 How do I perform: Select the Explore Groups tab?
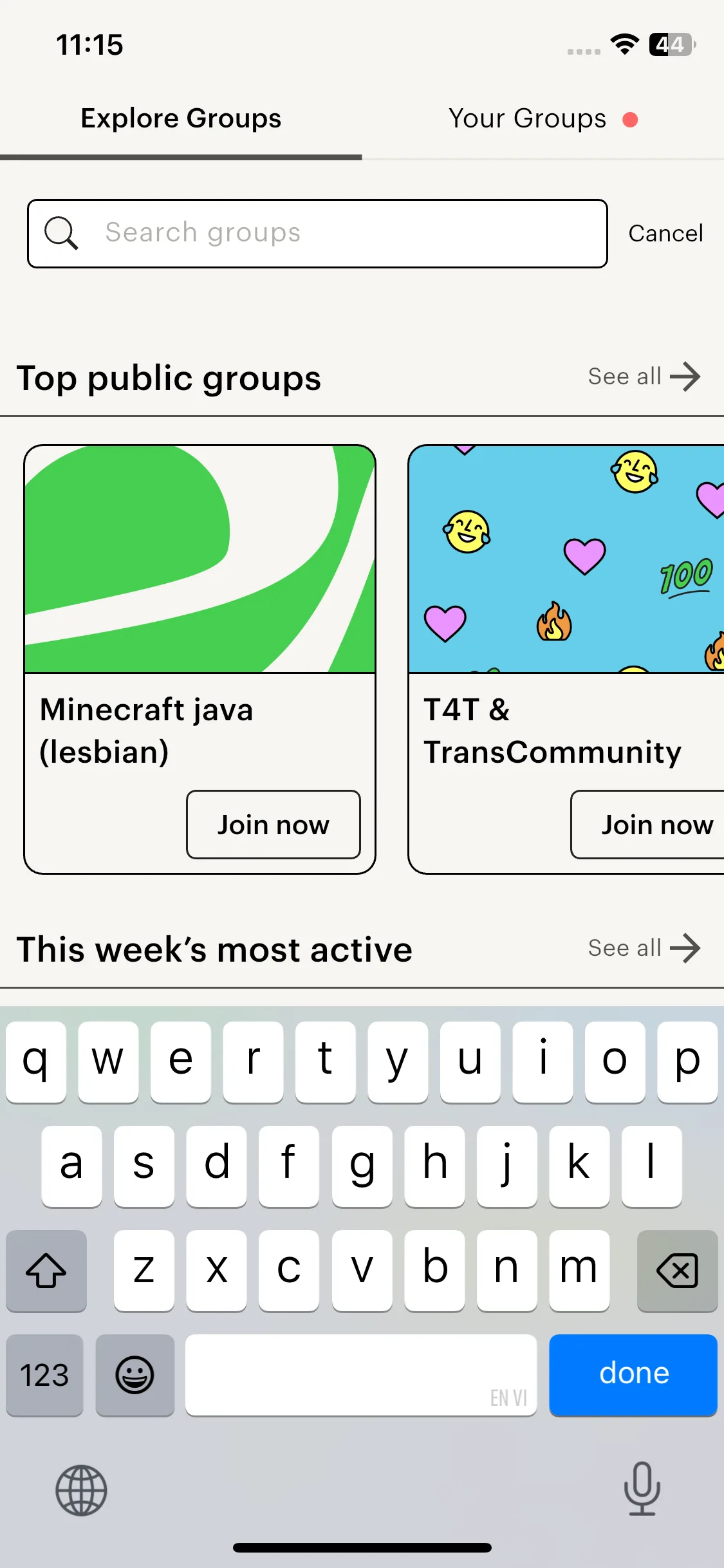tap(181, 119)
